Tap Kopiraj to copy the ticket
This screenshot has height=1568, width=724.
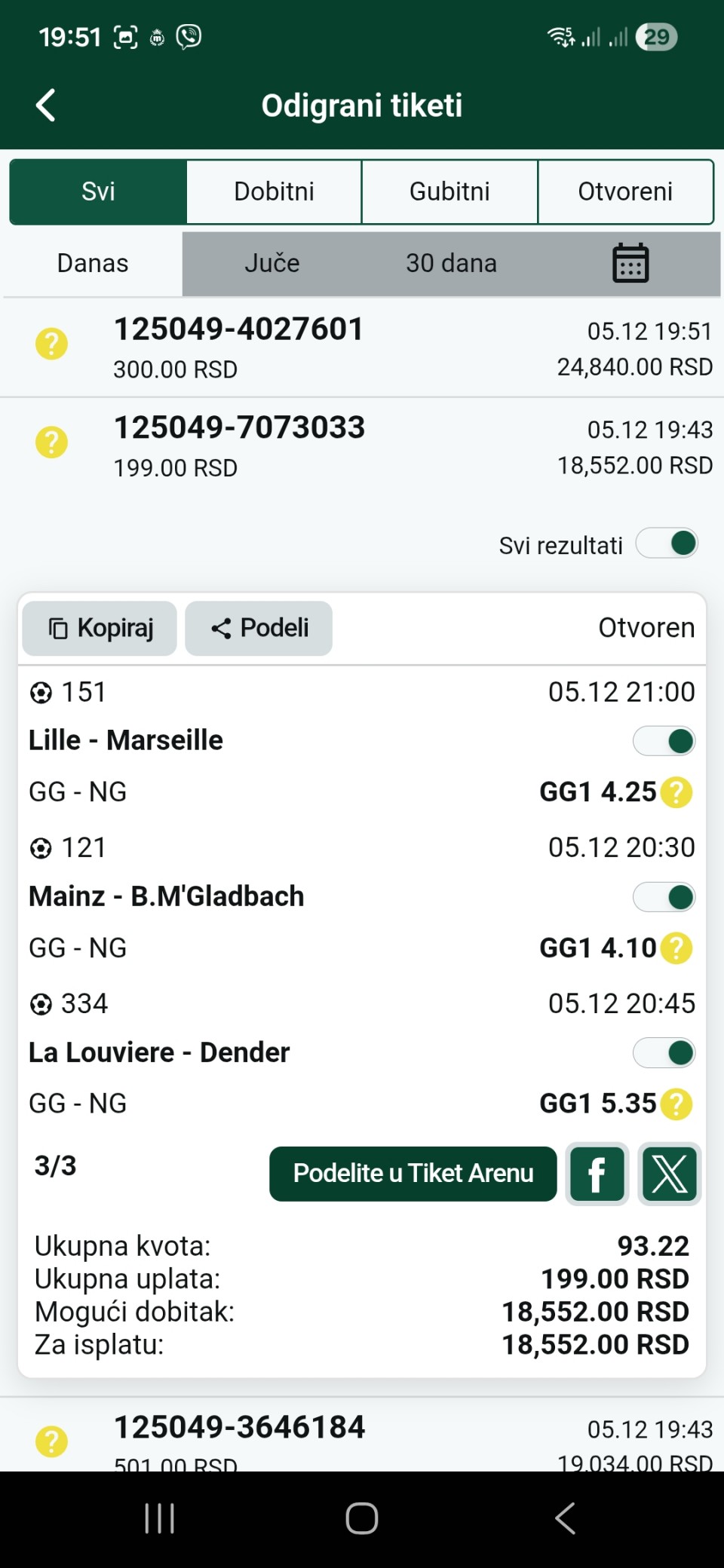coord(100,628)
